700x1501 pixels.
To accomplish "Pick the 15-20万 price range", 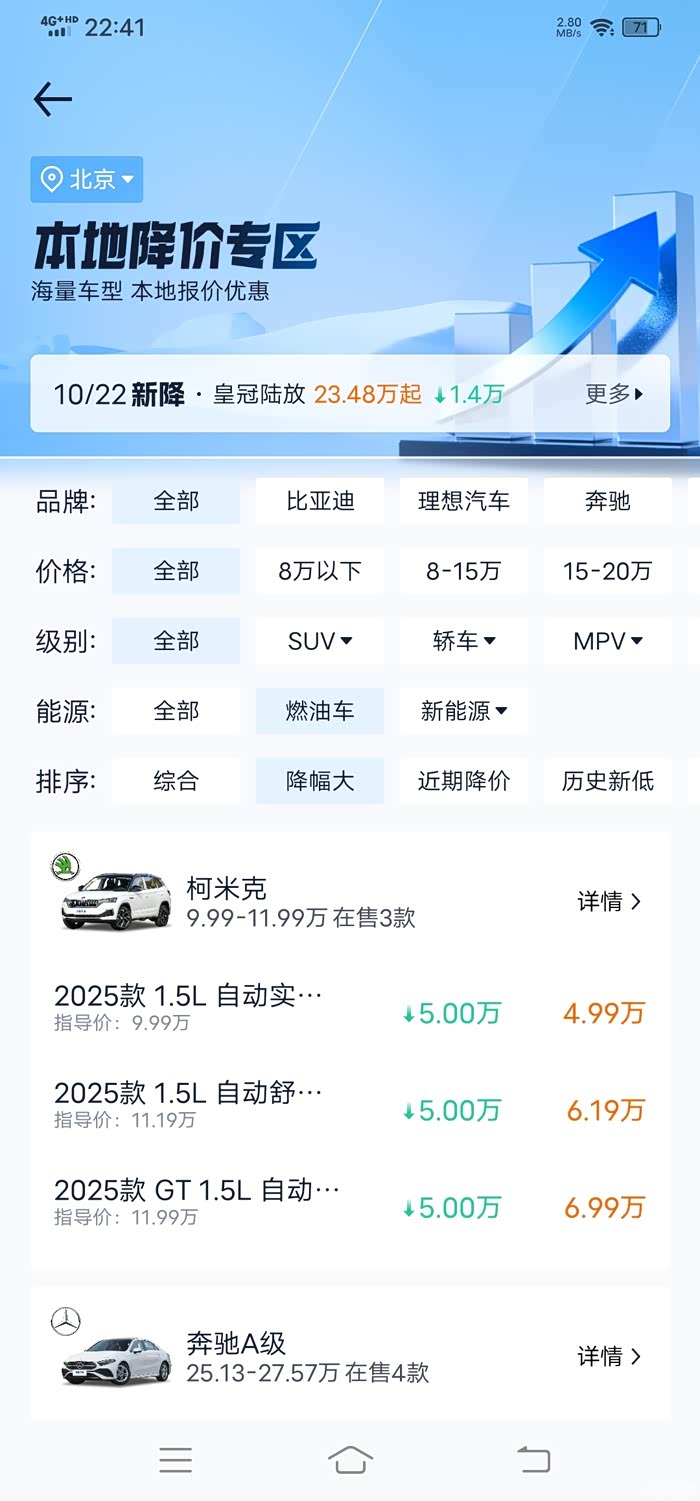I will [x=607, y=571].
